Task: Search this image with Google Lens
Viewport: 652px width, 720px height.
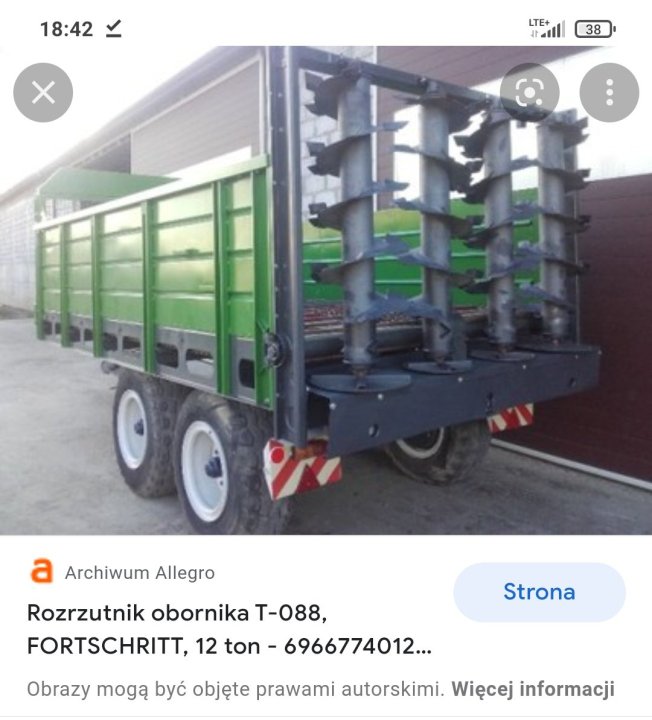Action: [529, 93]
